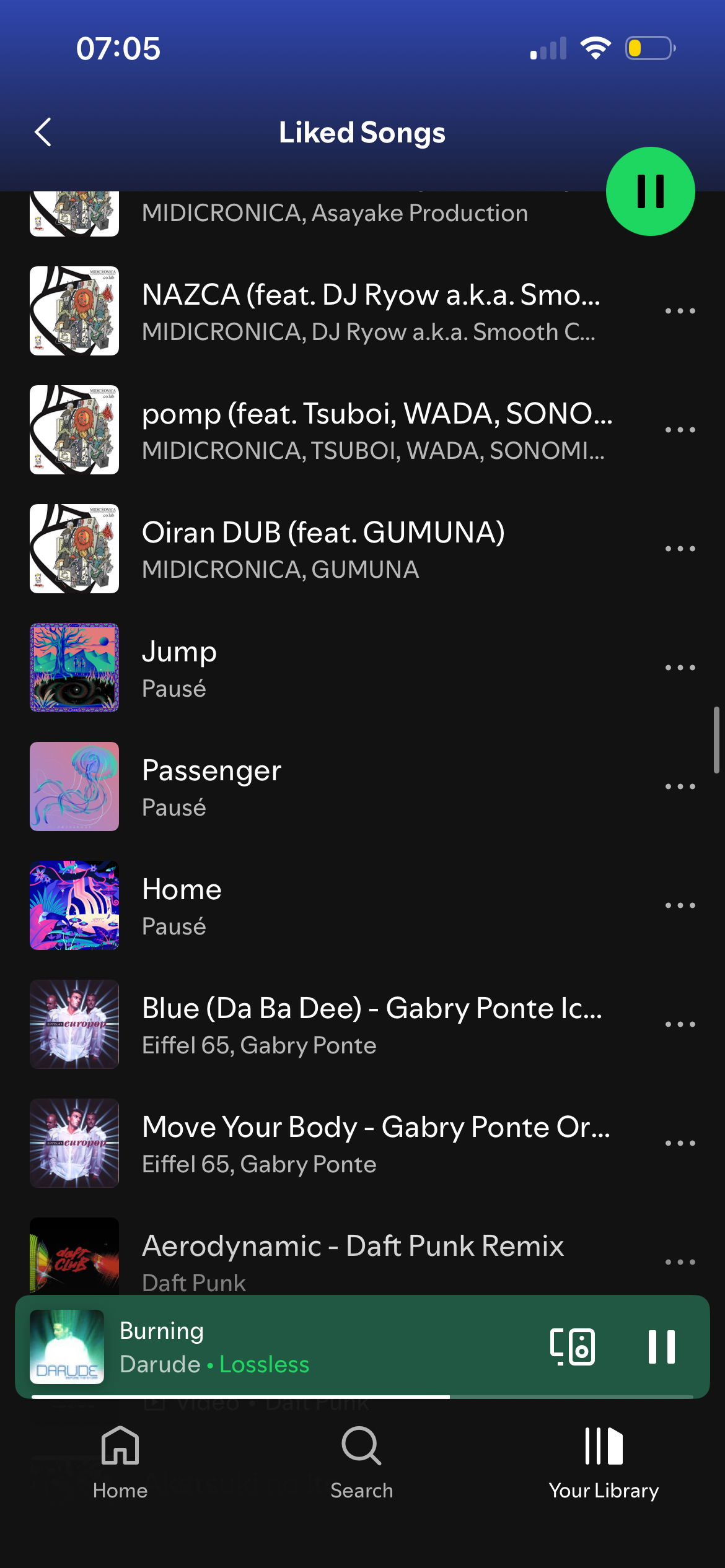725x1568 pixels.
Task: Open more options for Blue (Da Ba Dee)
Action: [680, 1024]
